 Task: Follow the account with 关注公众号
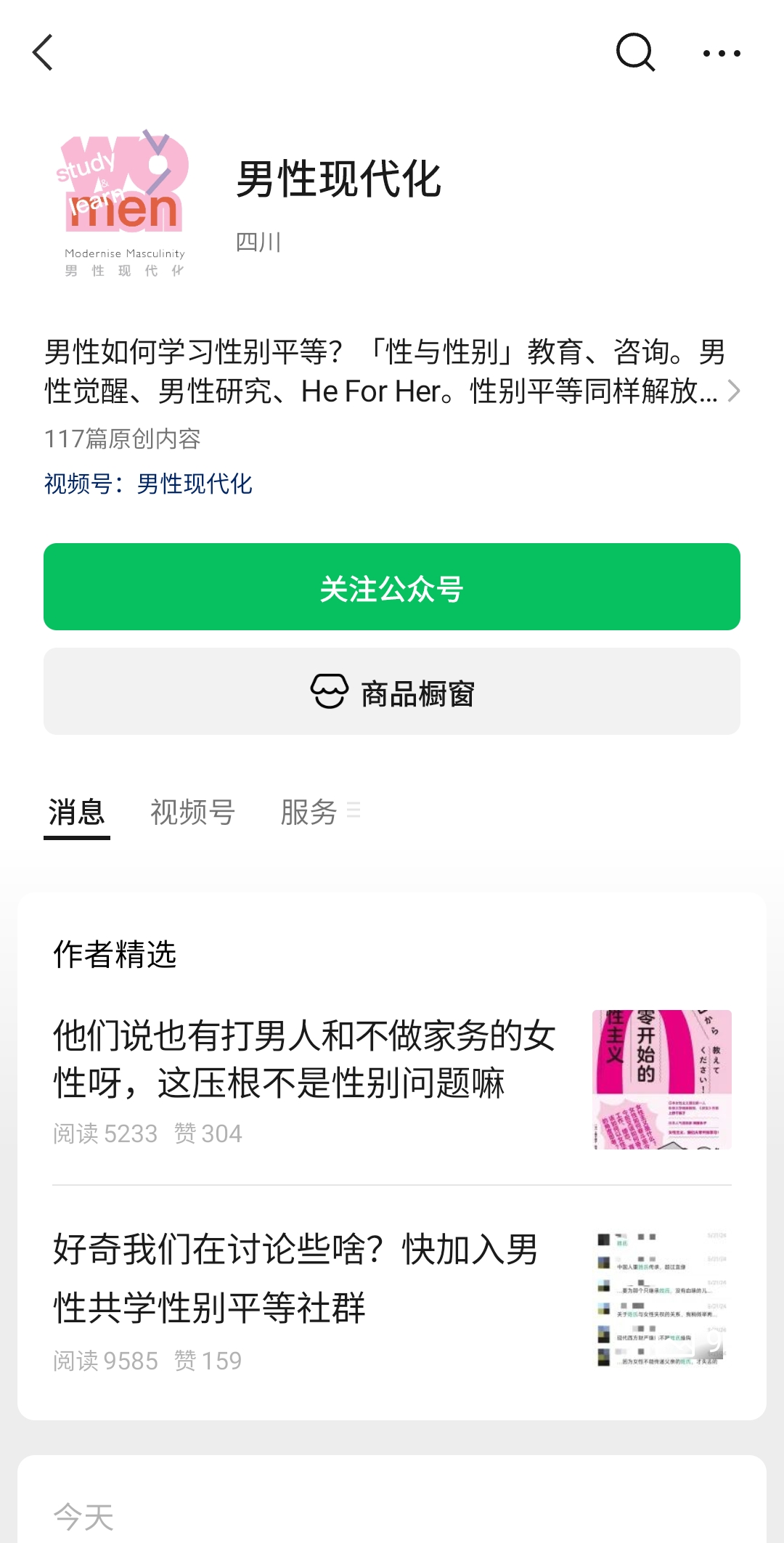click(x=392, y=587)
